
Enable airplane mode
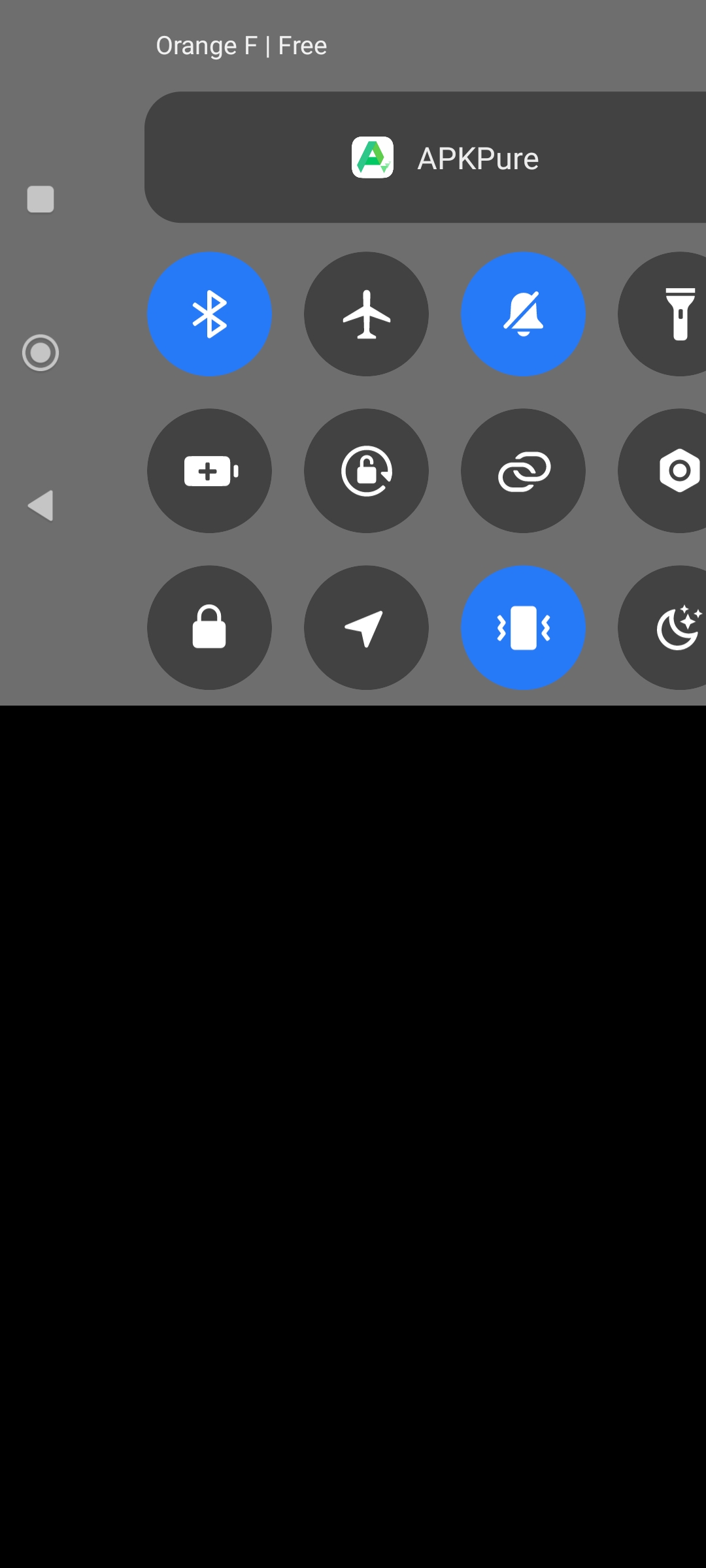point(366,314)
